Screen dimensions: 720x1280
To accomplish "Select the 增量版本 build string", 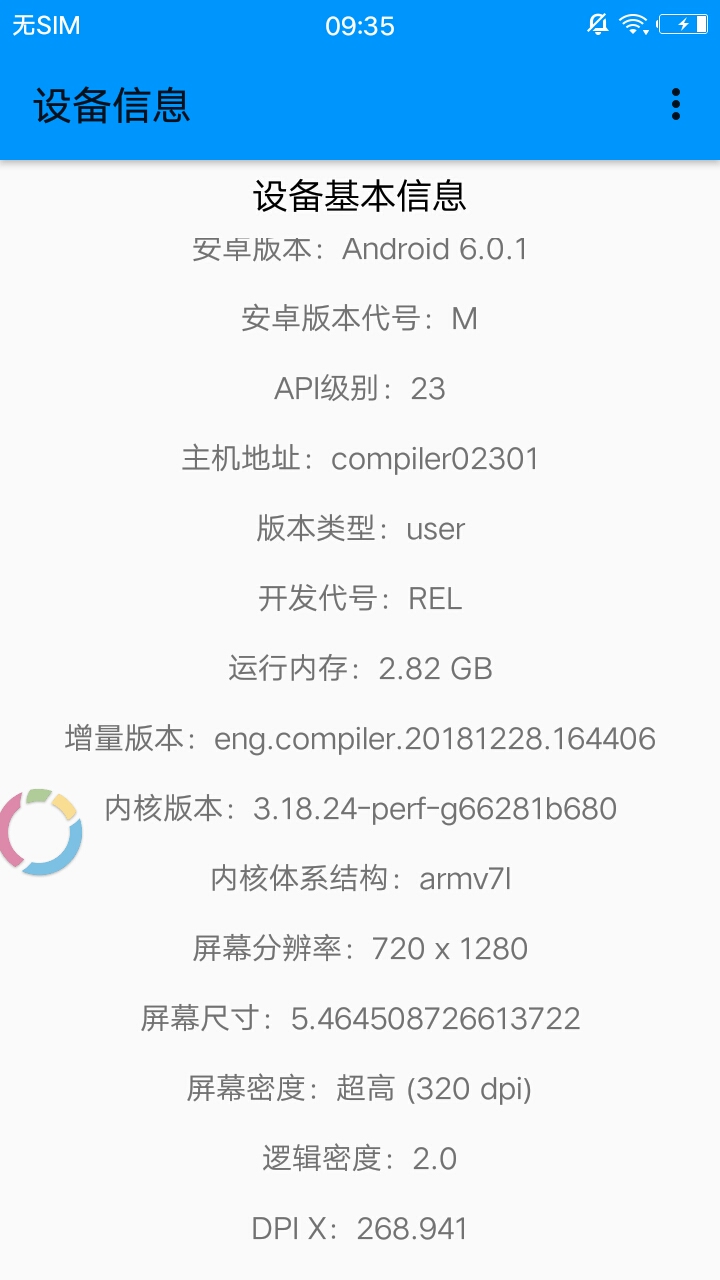I will (x=360, y=739).
